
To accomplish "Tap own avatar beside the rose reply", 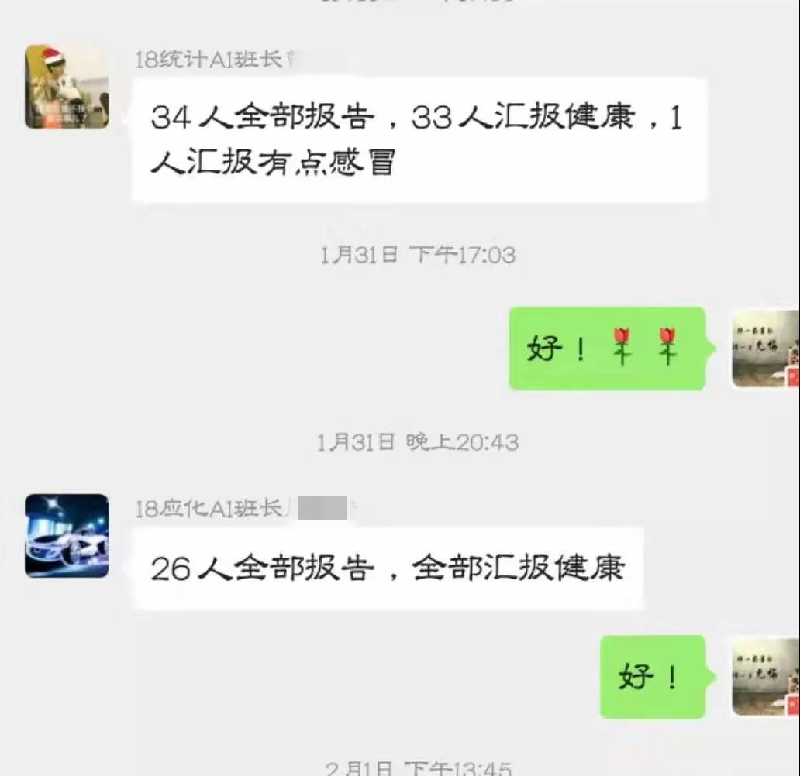I will [765, 348].
